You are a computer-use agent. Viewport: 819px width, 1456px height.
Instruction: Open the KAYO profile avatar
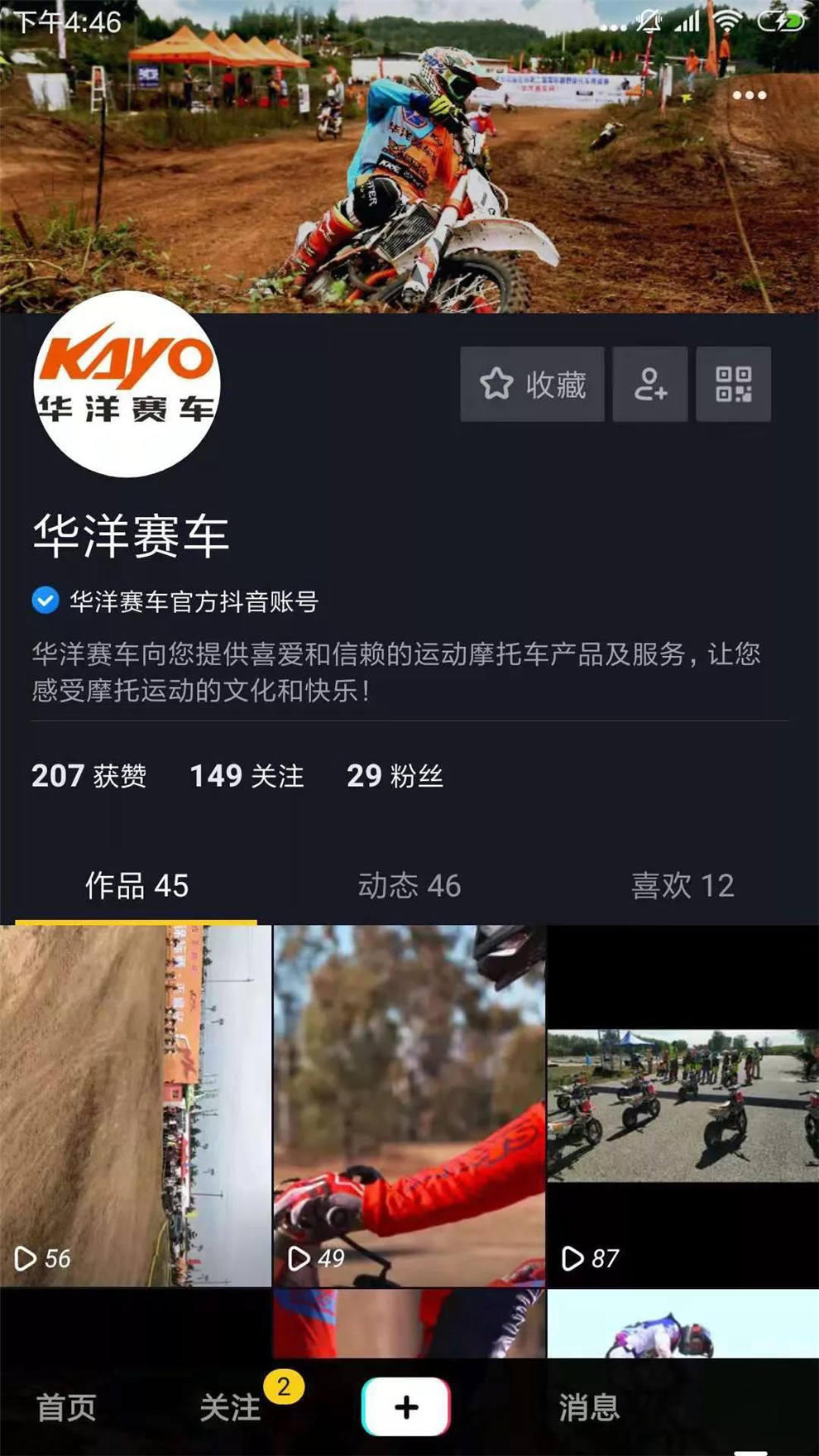(x=127, y=383)
